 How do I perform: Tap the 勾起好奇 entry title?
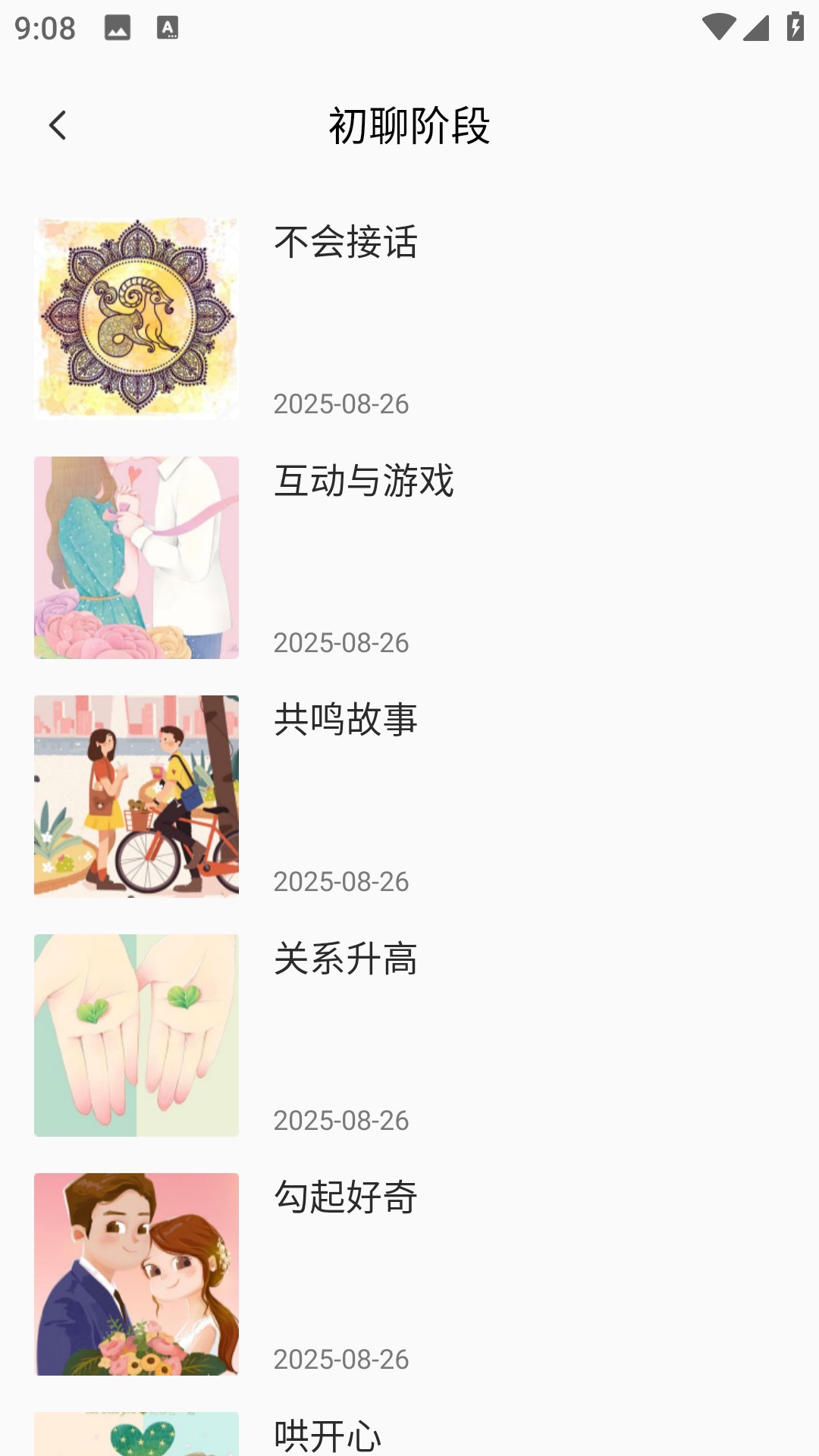(x=347, y=1198)
